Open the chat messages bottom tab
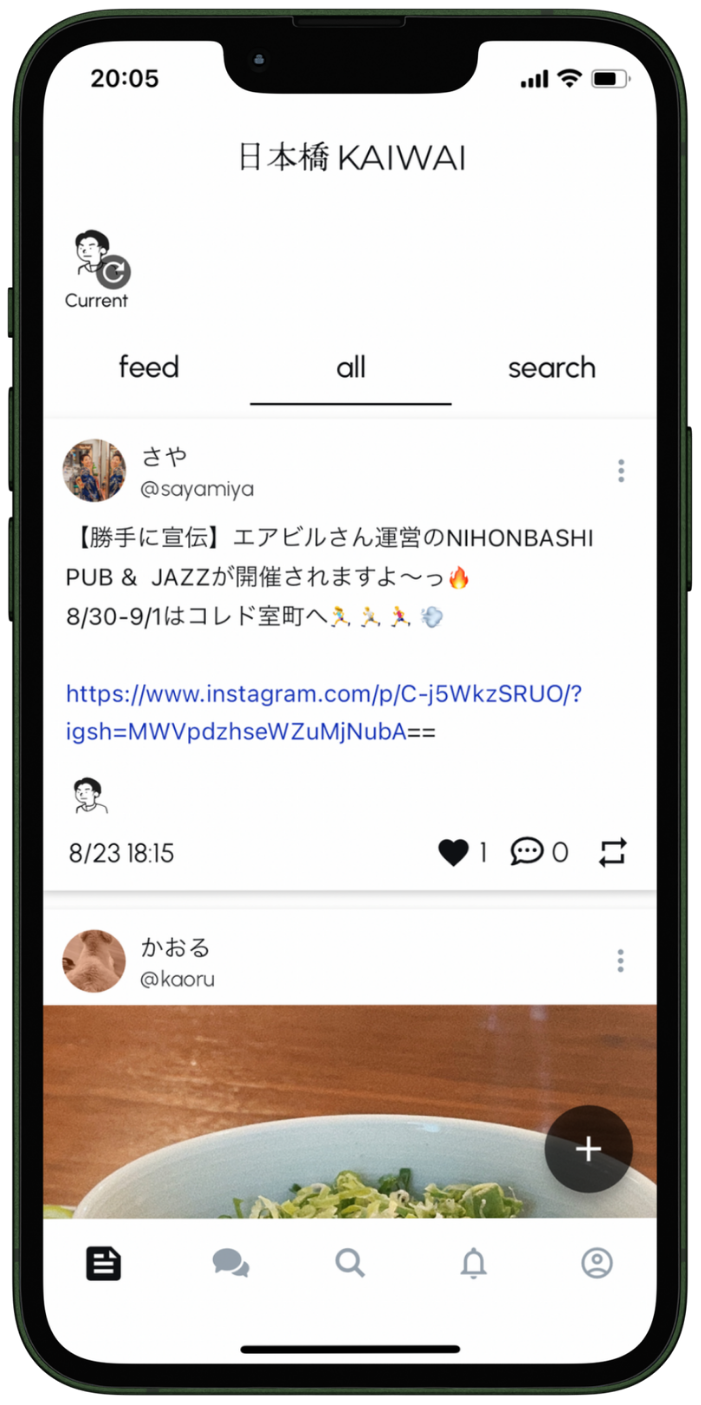The height and width of the screenshot is (1405, 701). [x=231, y=1264]
